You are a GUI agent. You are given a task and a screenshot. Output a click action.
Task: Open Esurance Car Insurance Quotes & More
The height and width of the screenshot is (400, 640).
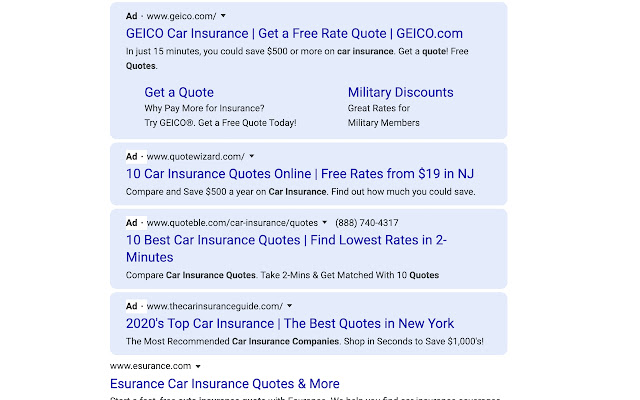click(224, 383)
